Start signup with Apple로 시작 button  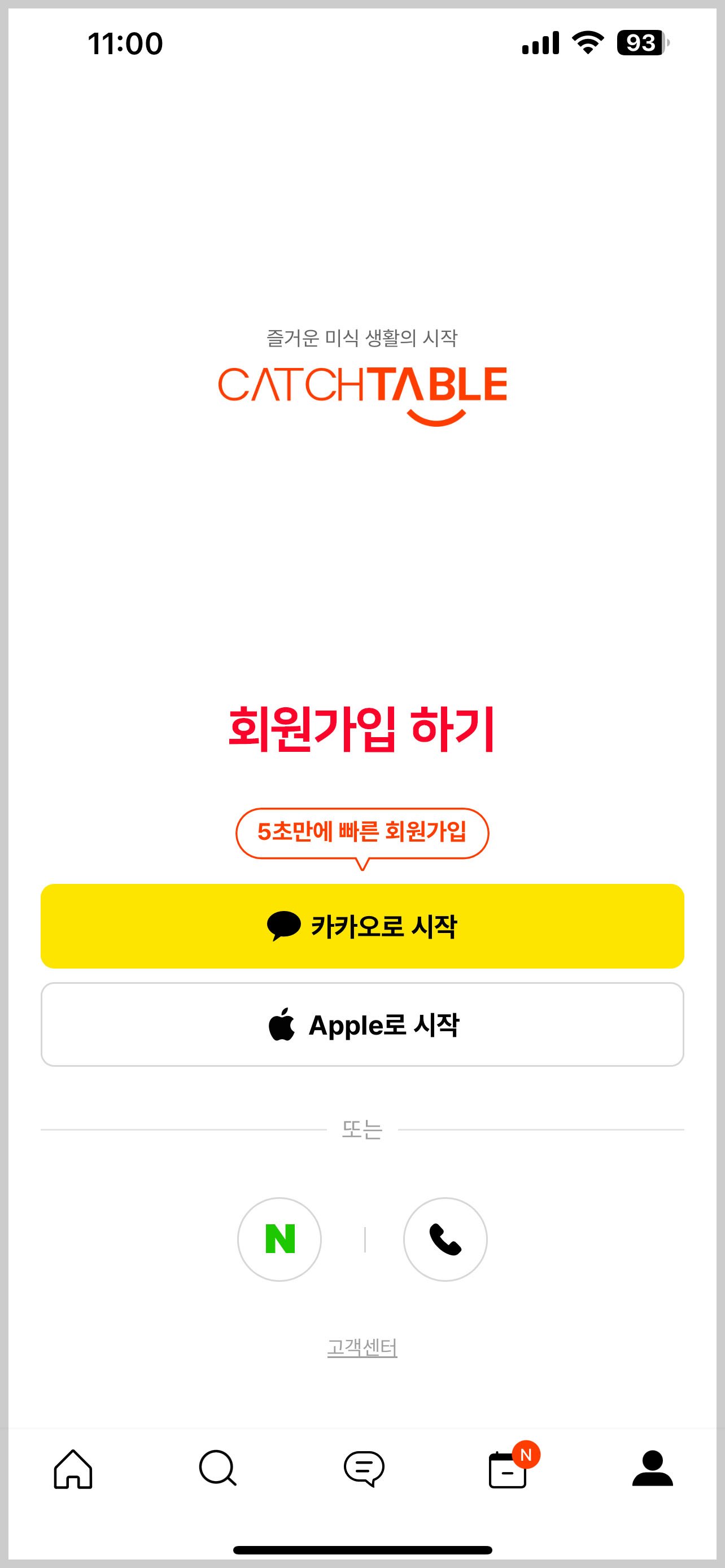[362, 1024]
